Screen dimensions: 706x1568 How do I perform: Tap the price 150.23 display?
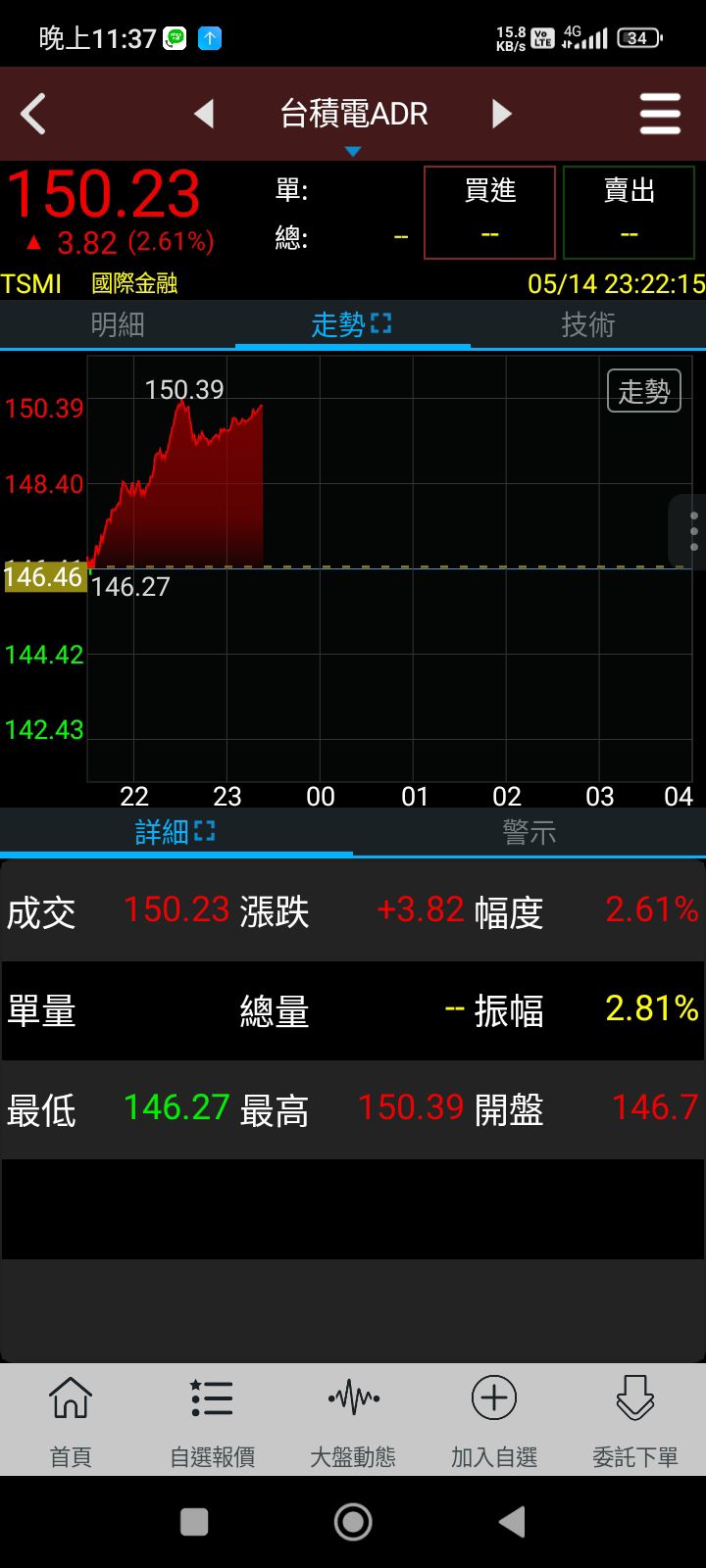pyautogui.click(x=104, y=192)
